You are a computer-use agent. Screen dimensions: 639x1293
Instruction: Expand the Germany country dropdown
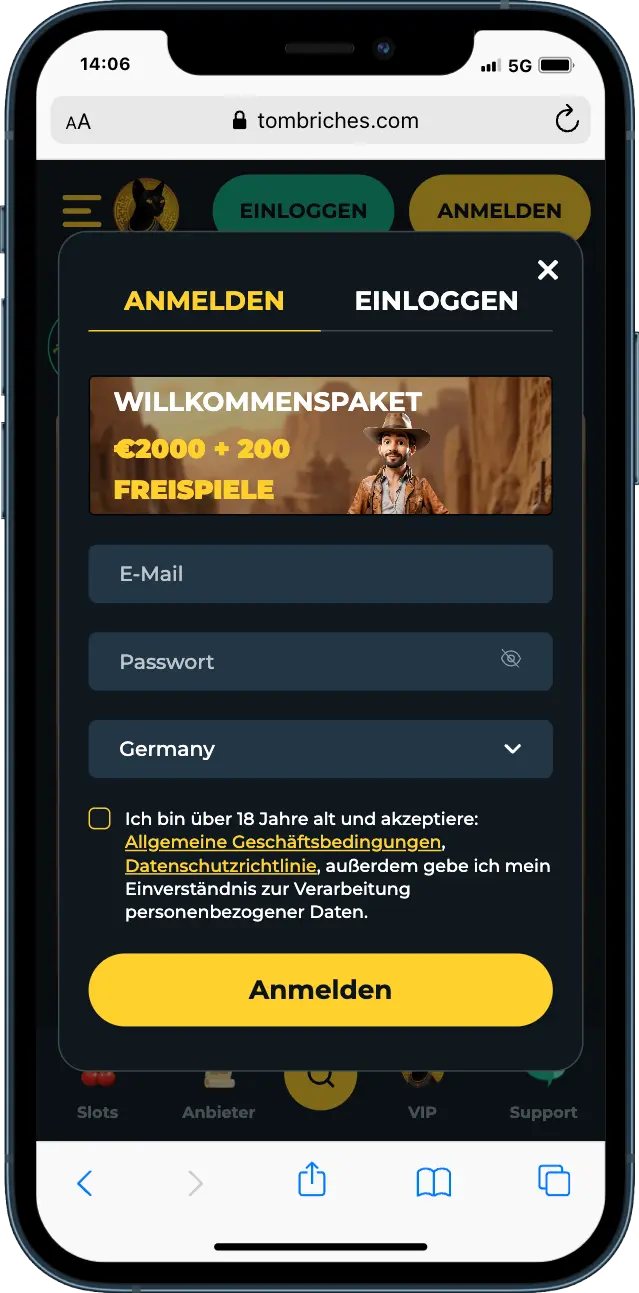click(x=320, y=749)
